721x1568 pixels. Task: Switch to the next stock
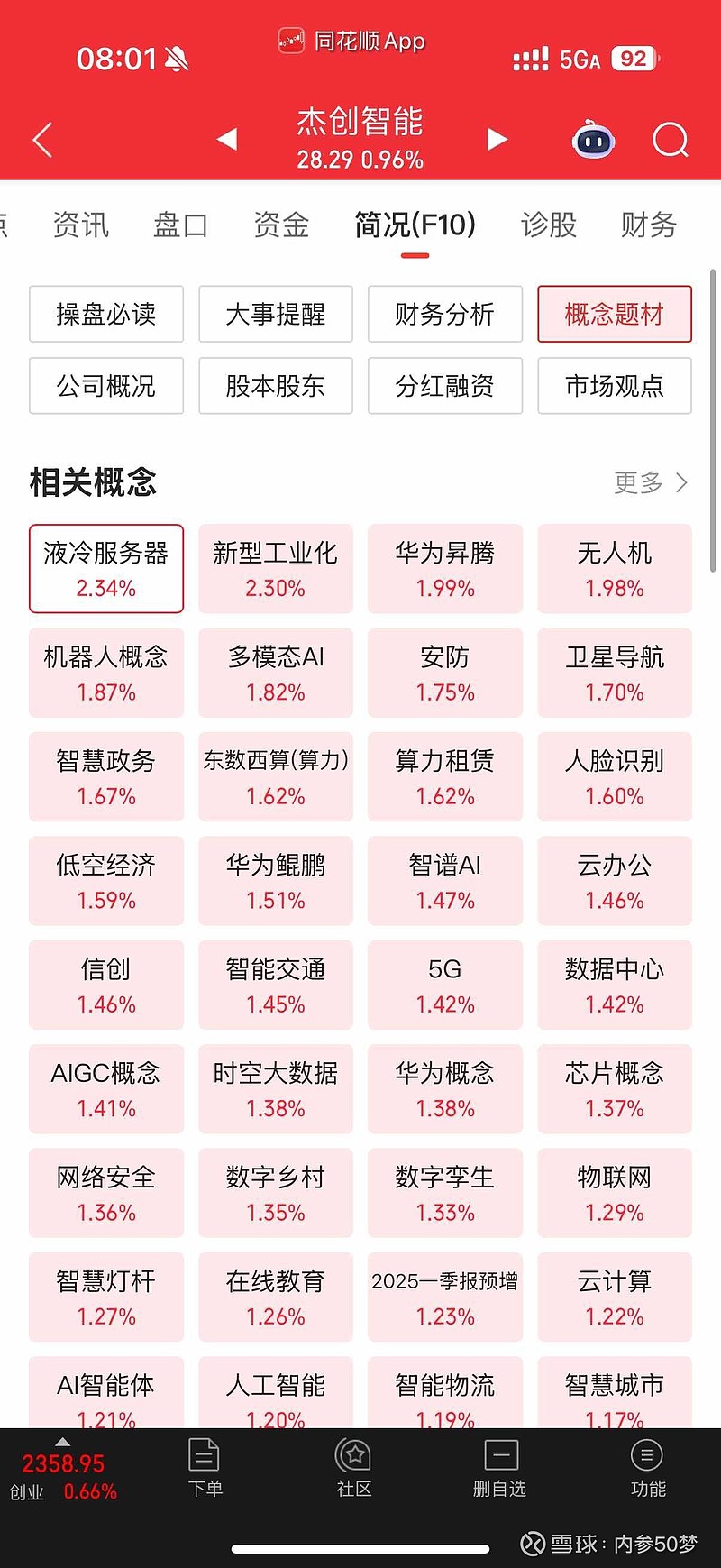tap(497, 139)
